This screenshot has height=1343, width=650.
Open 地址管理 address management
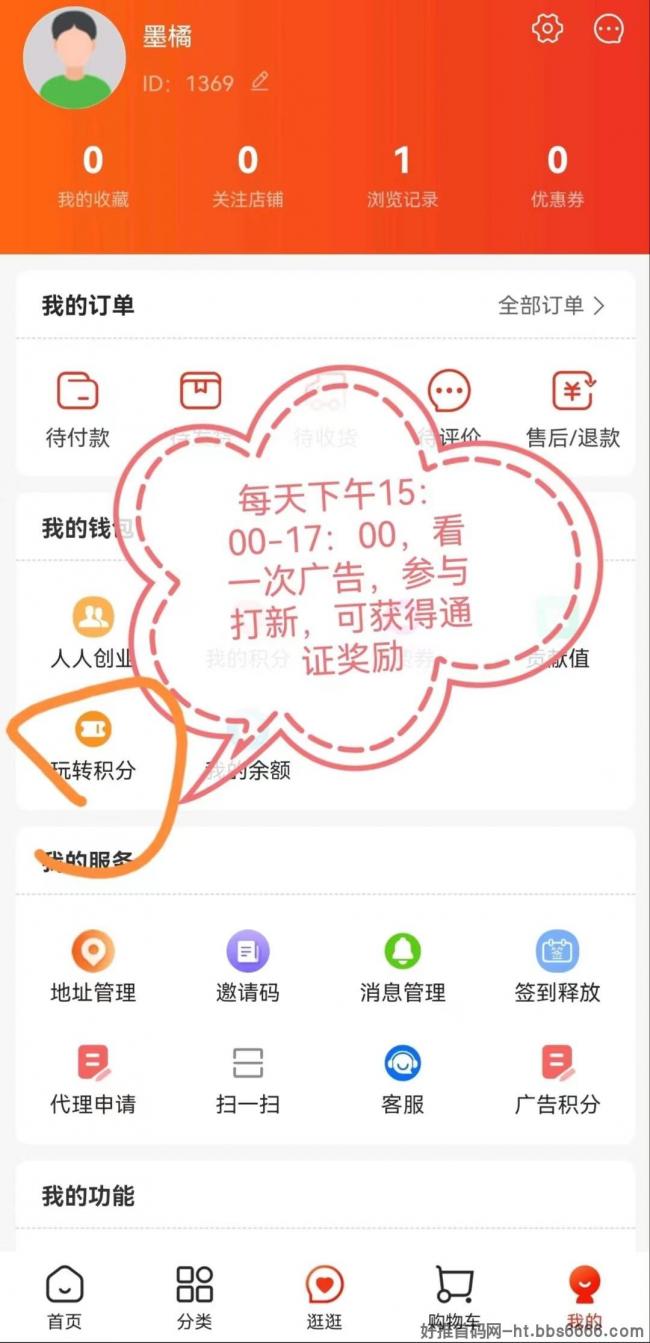93,967
